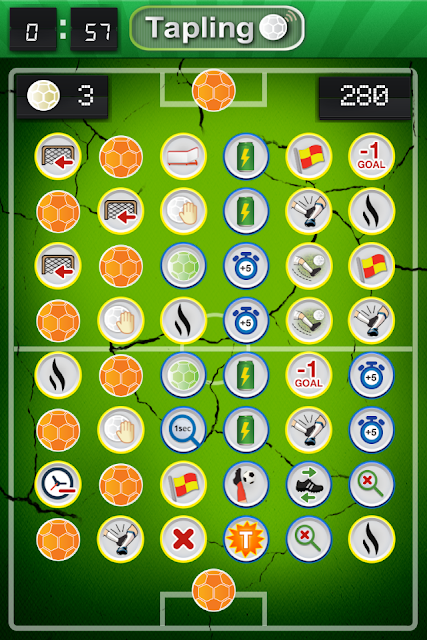Tap the clock with red minus token

tap(58, 484)
